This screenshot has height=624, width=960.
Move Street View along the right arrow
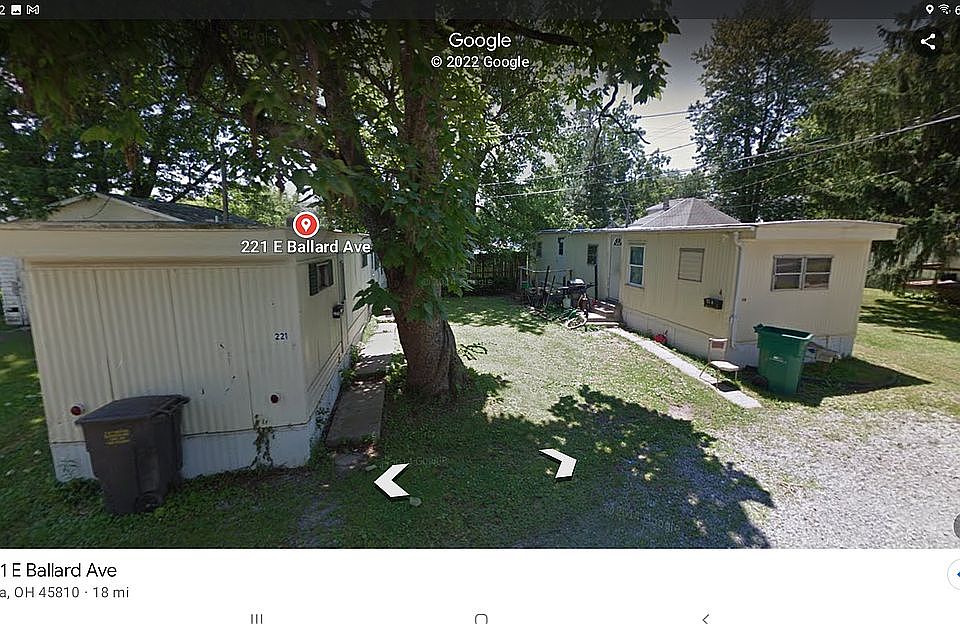(x=559, y=462)
